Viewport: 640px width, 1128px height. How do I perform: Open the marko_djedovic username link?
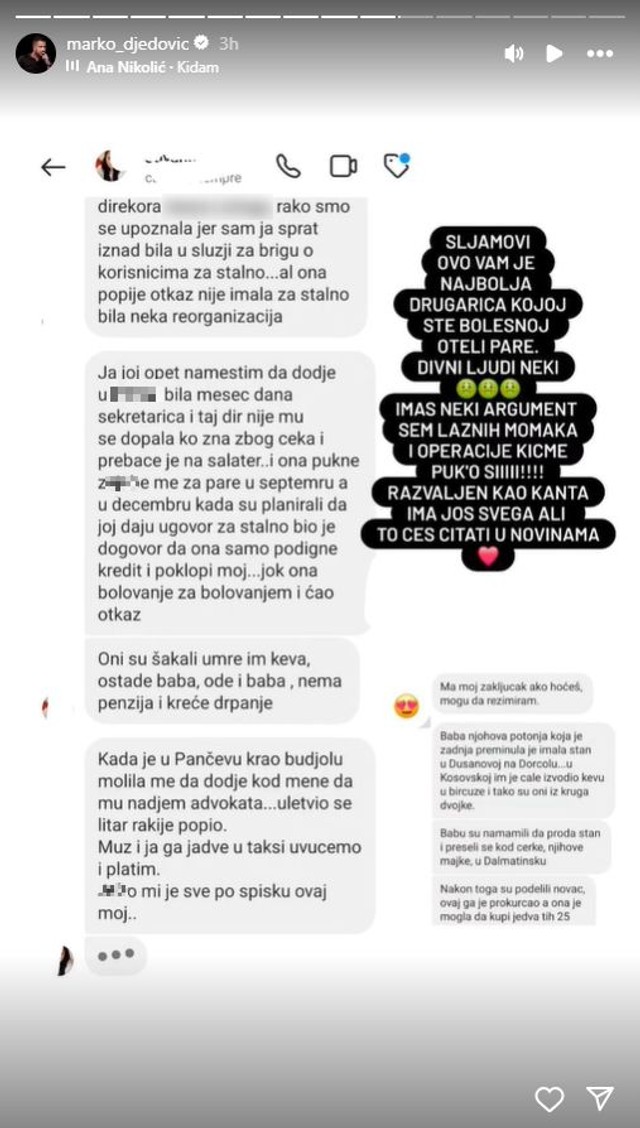click(x=127, y=44)
